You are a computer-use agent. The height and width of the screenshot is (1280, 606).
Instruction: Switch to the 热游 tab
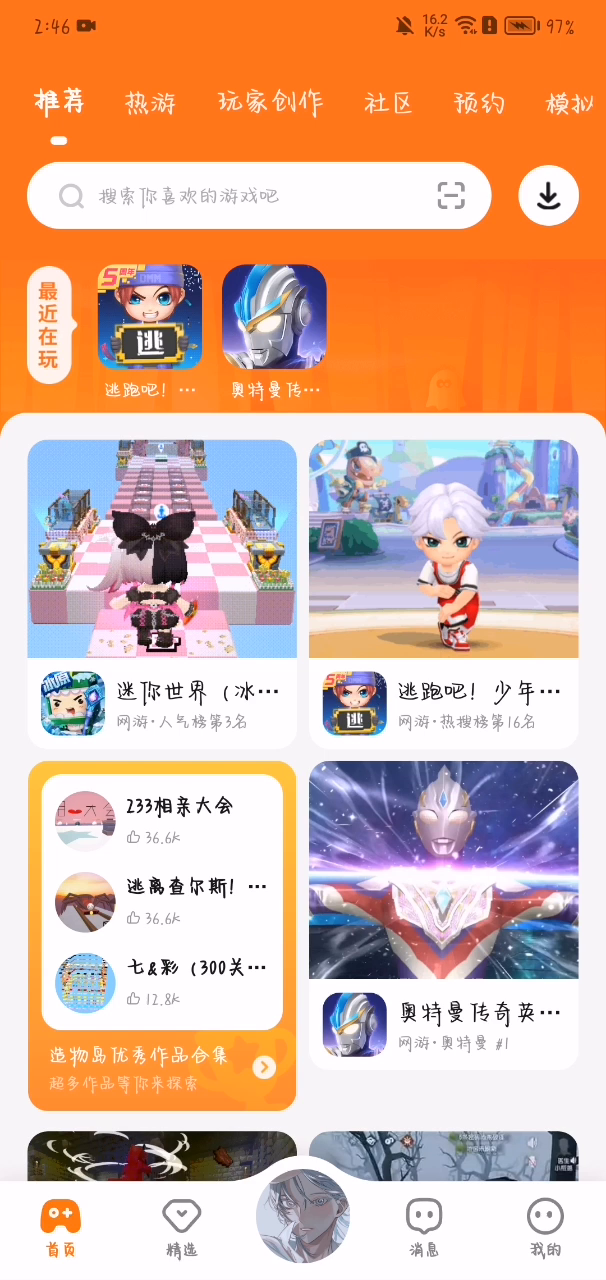[150, 103]
